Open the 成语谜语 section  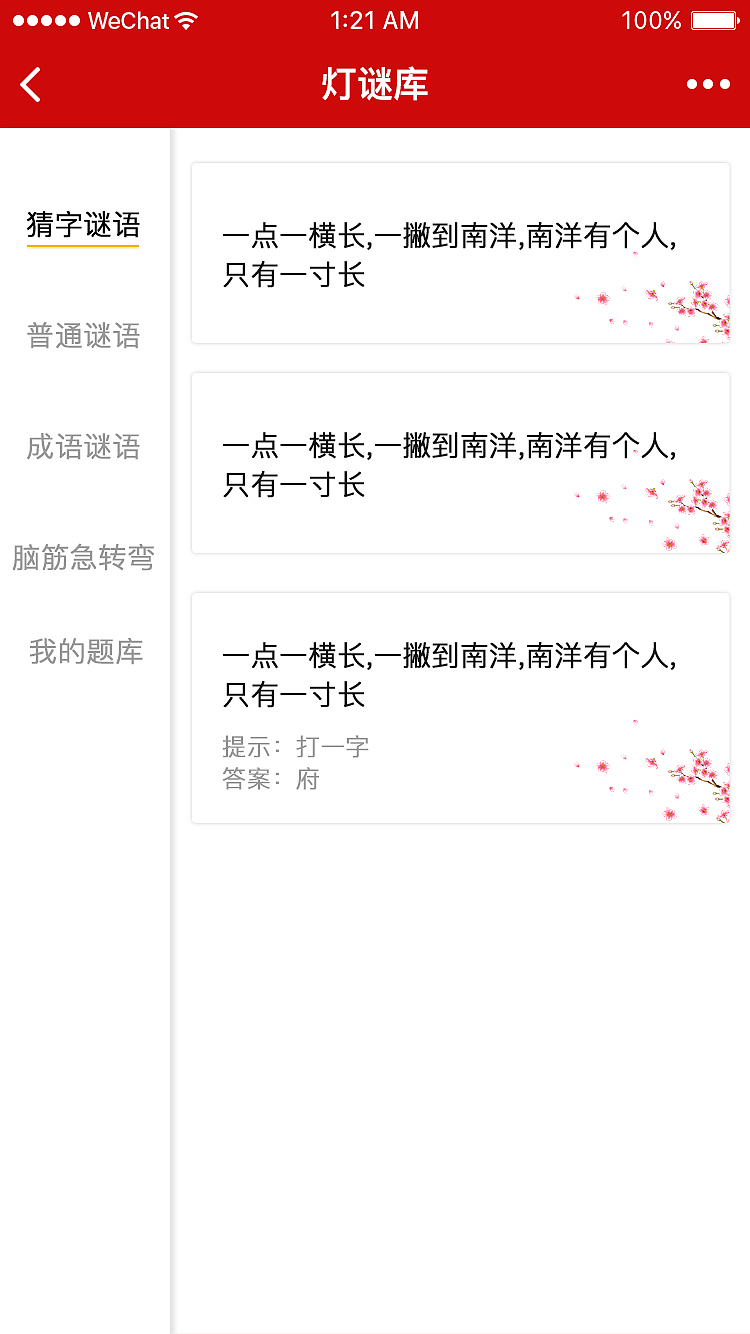[83, 447]
